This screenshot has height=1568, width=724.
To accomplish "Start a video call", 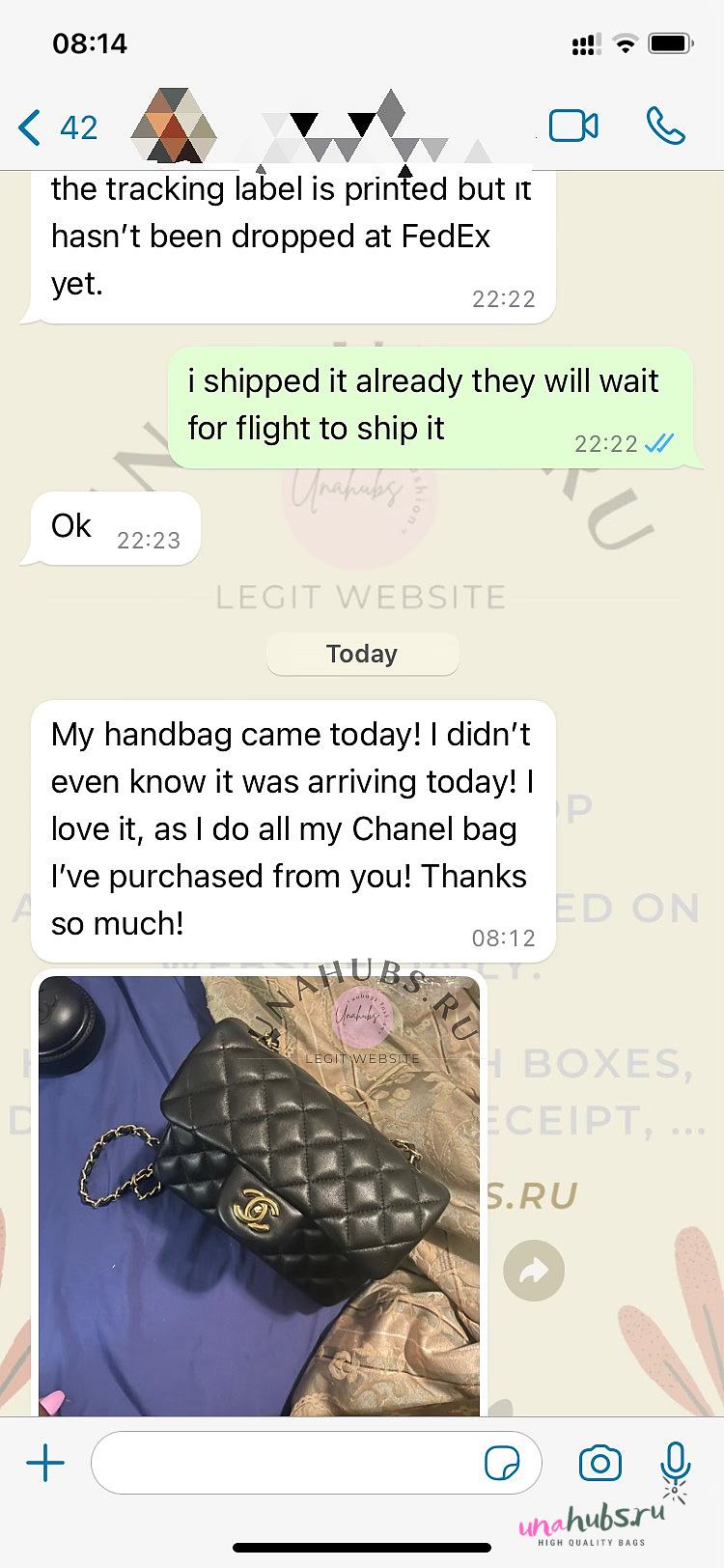I will pyautogui.click(x=573, y=126).
